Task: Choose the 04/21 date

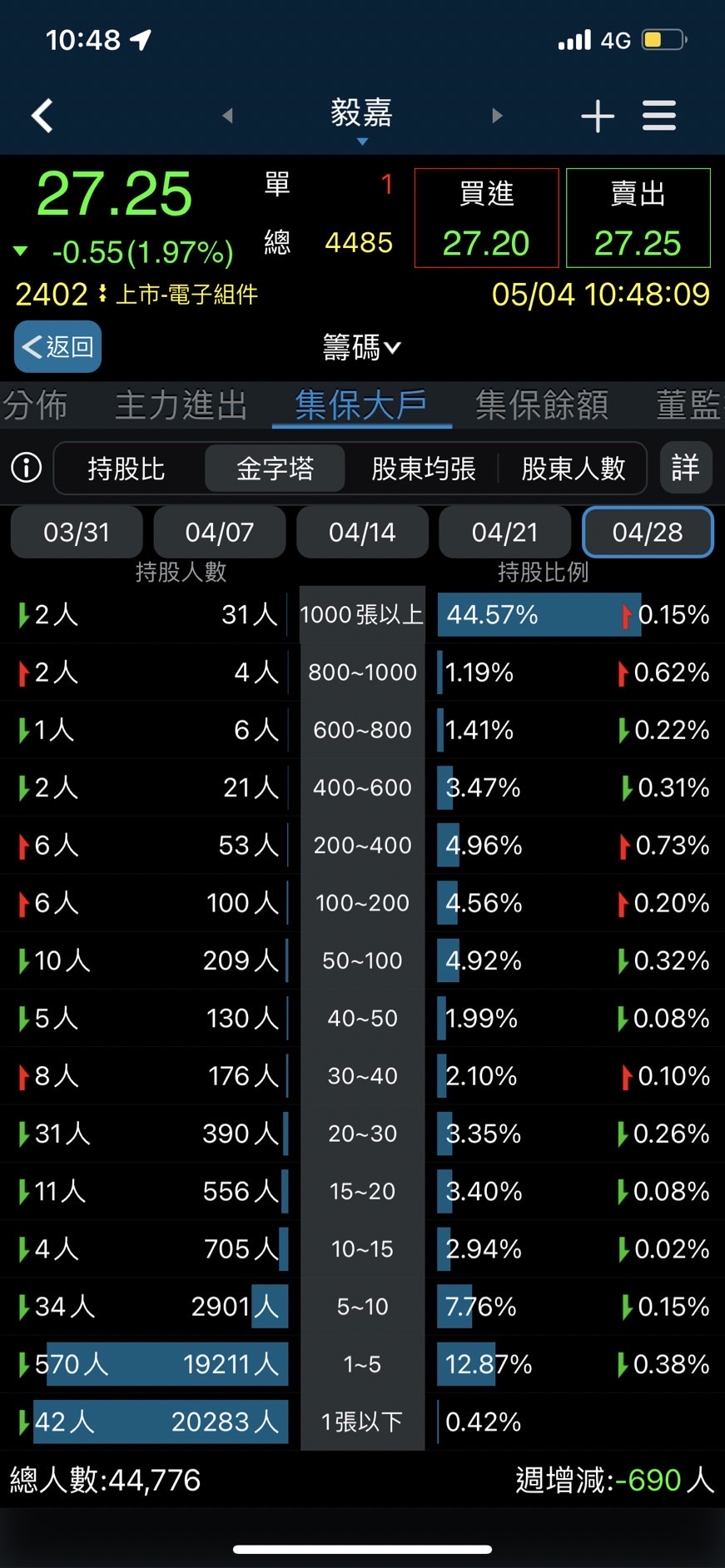Action: tap(505, 532)
